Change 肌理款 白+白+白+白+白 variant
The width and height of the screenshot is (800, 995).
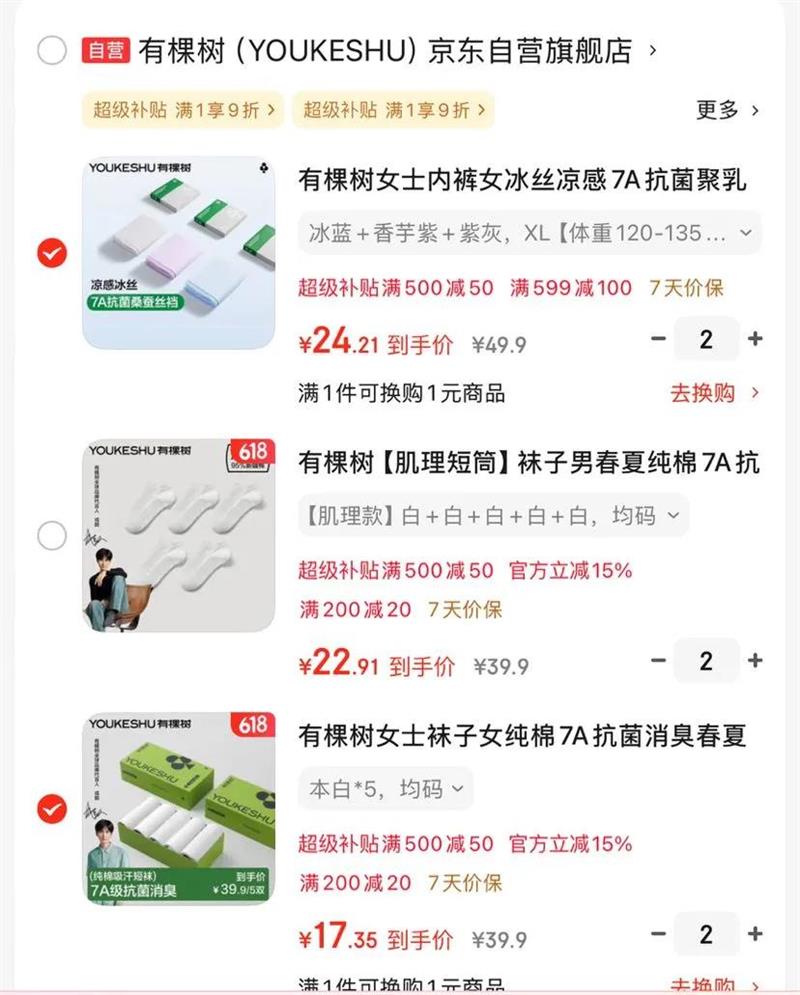[x=494, y=515]
